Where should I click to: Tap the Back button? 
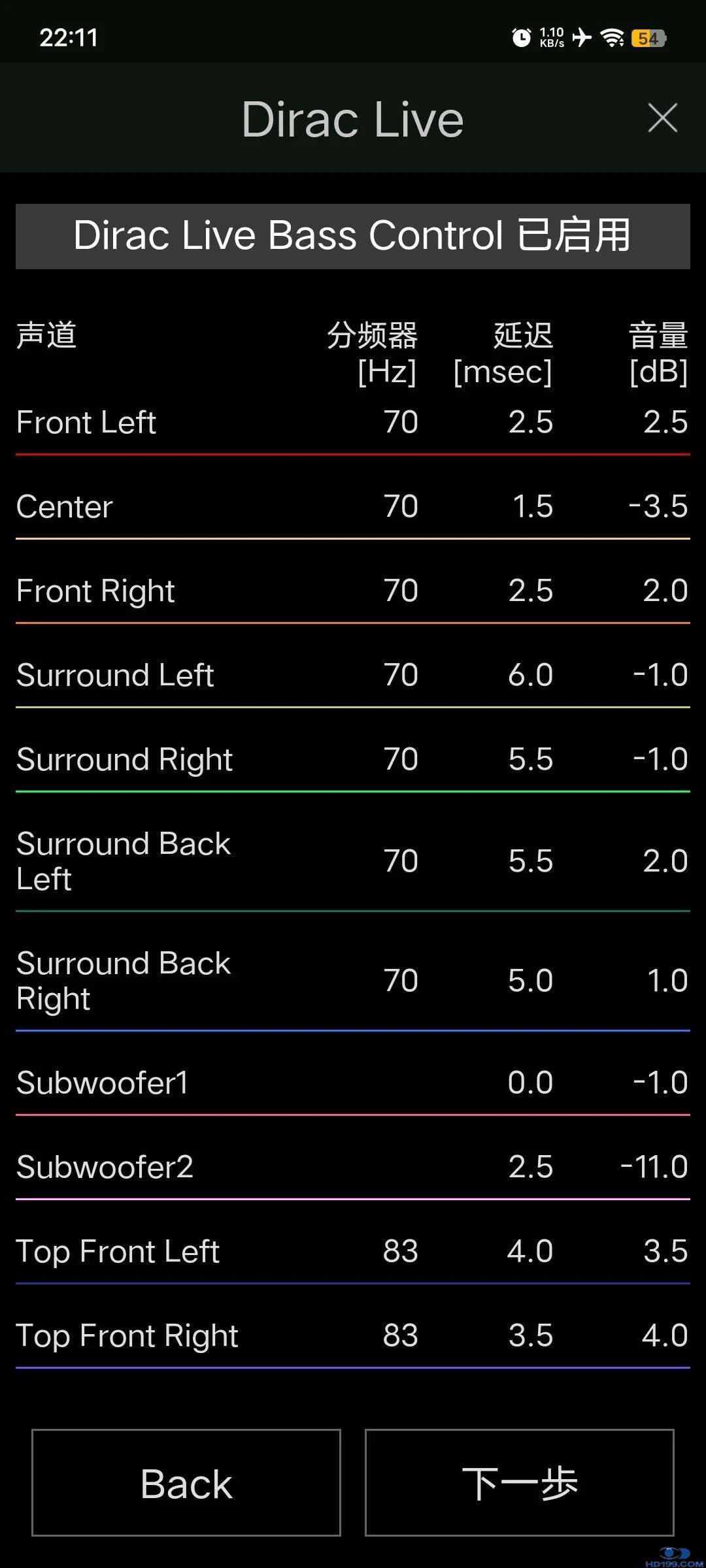pos(186,1482)
